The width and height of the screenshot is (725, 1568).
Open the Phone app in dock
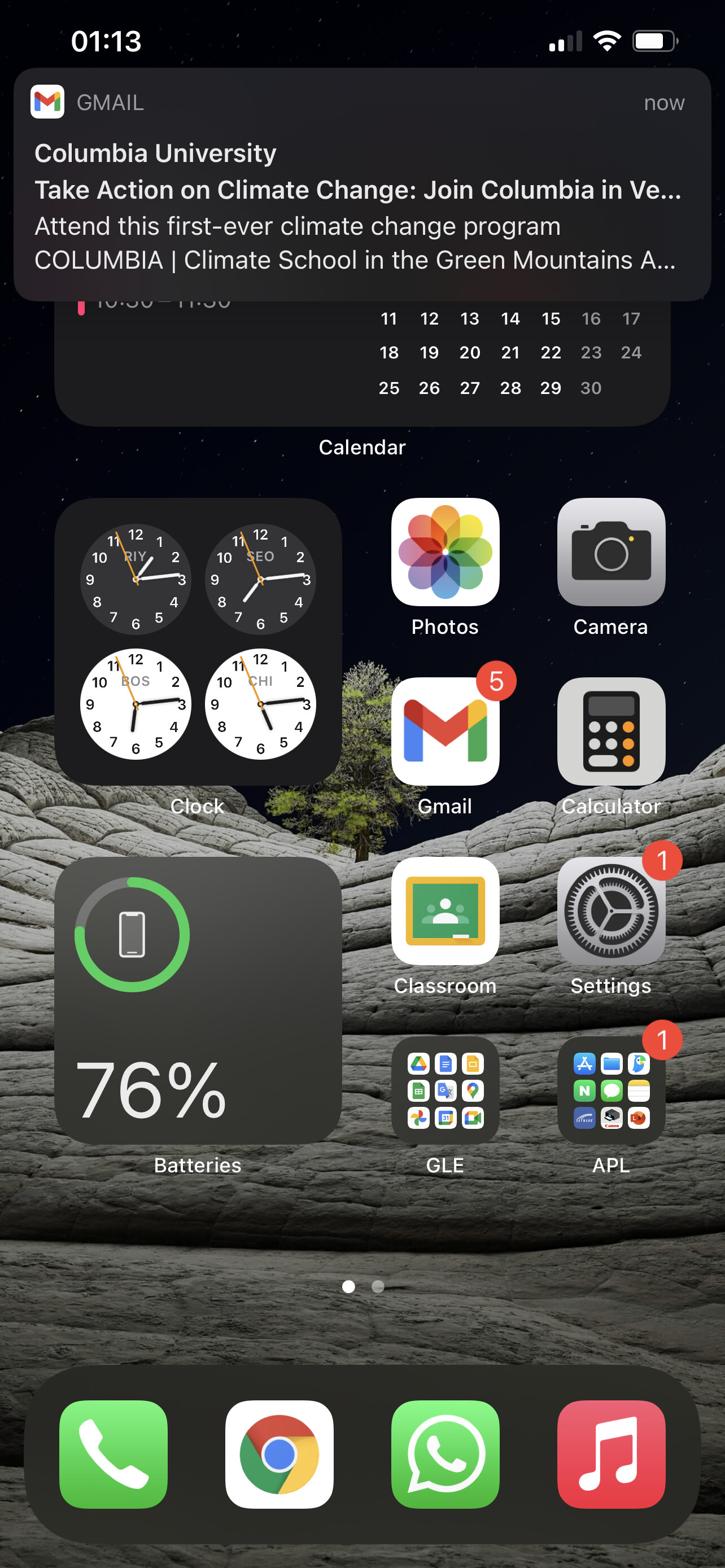113,1455
